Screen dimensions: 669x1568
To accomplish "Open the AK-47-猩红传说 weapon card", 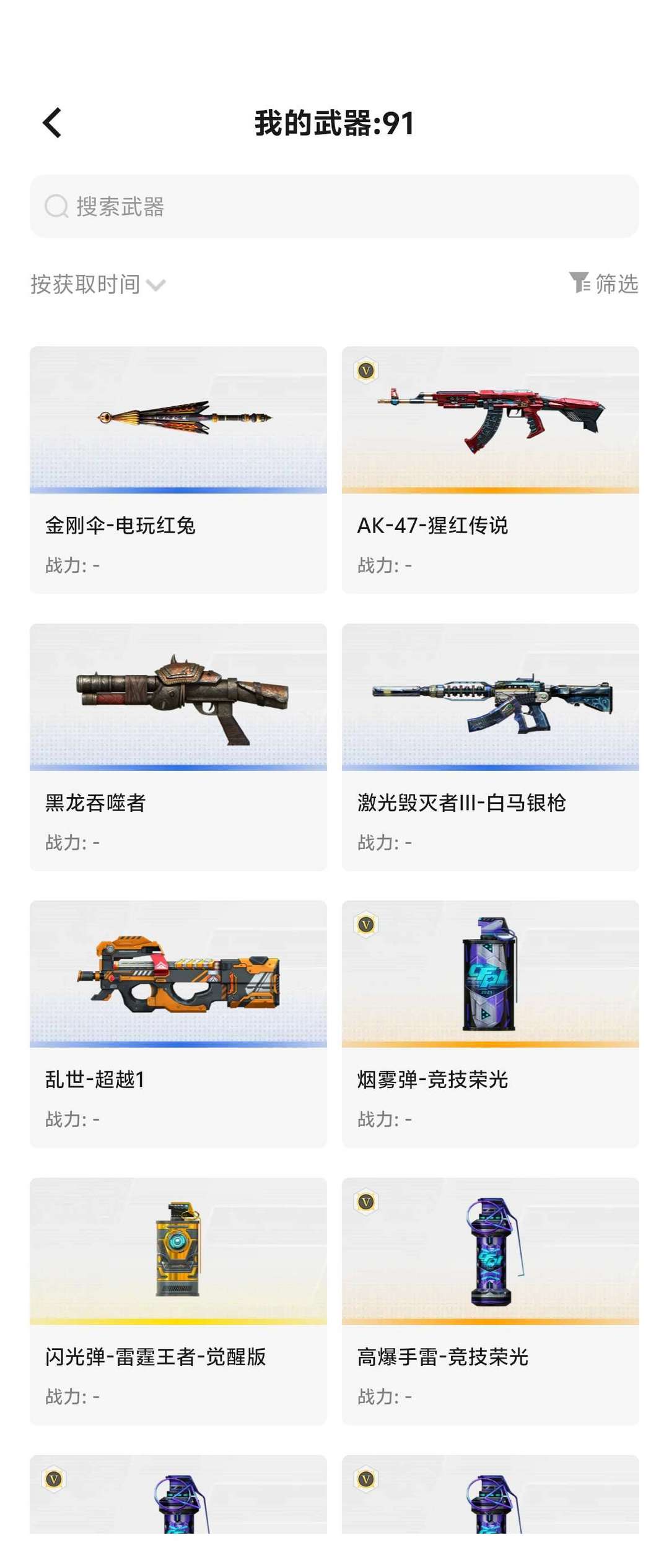I will click(x=491, y=470).
